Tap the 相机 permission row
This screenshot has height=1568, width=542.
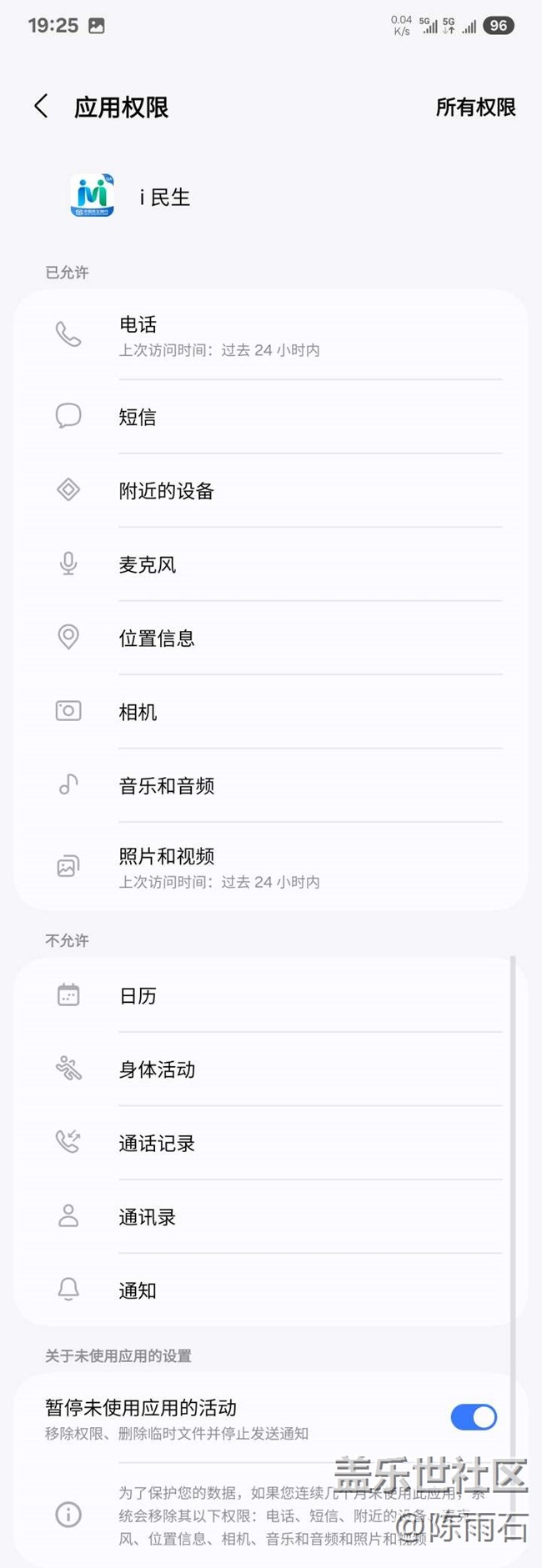(270, 712)
